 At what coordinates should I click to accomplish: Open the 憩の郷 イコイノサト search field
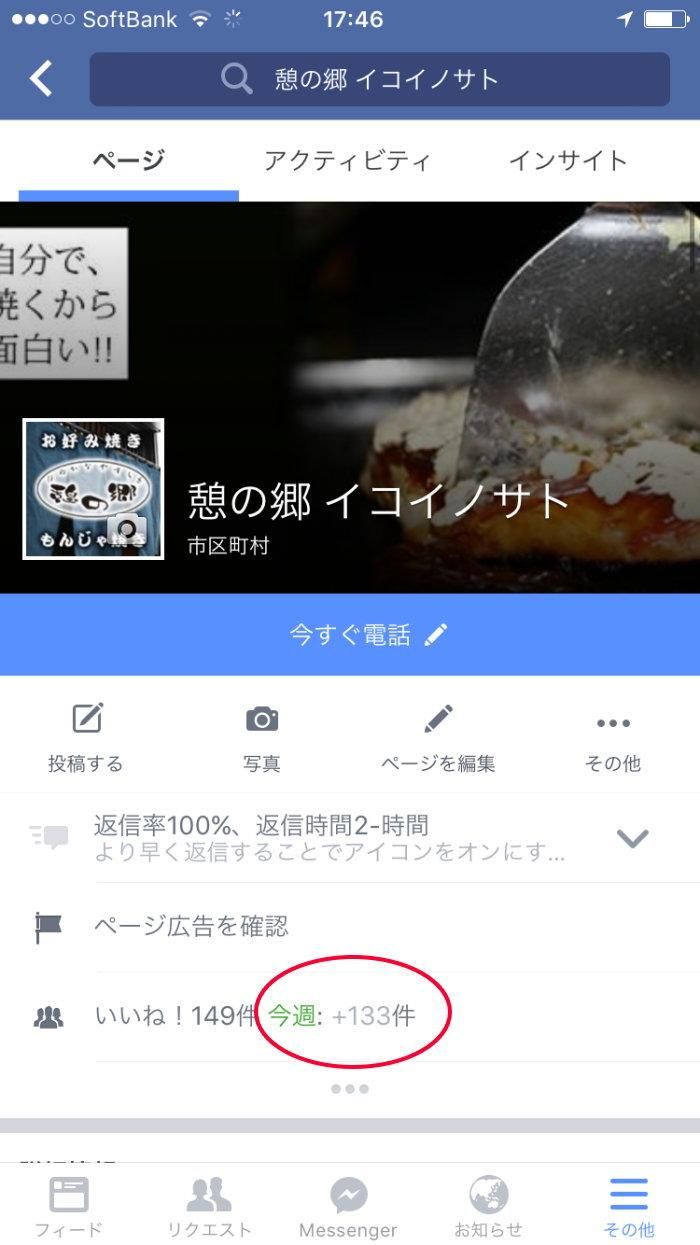380,79
